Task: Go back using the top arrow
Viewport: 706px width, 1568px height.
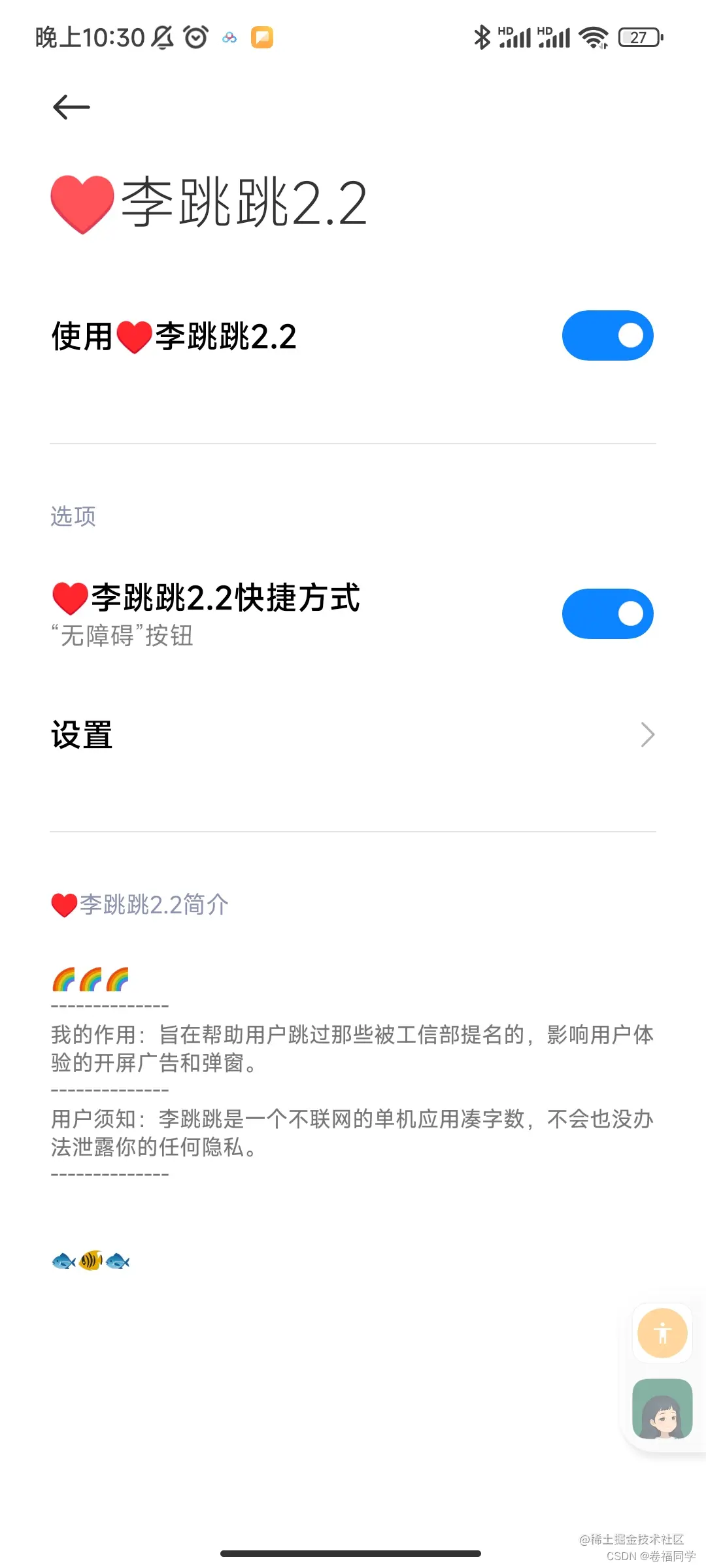Action: click(x=71, y=107)
